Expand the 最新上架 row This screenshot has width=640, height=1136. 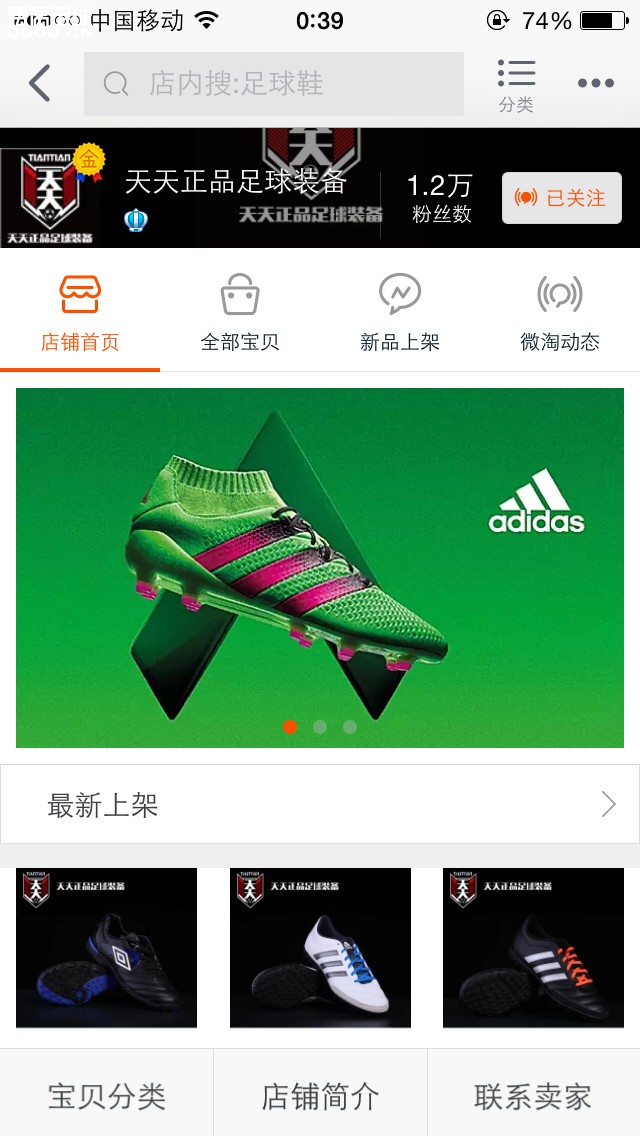point(320,805)
